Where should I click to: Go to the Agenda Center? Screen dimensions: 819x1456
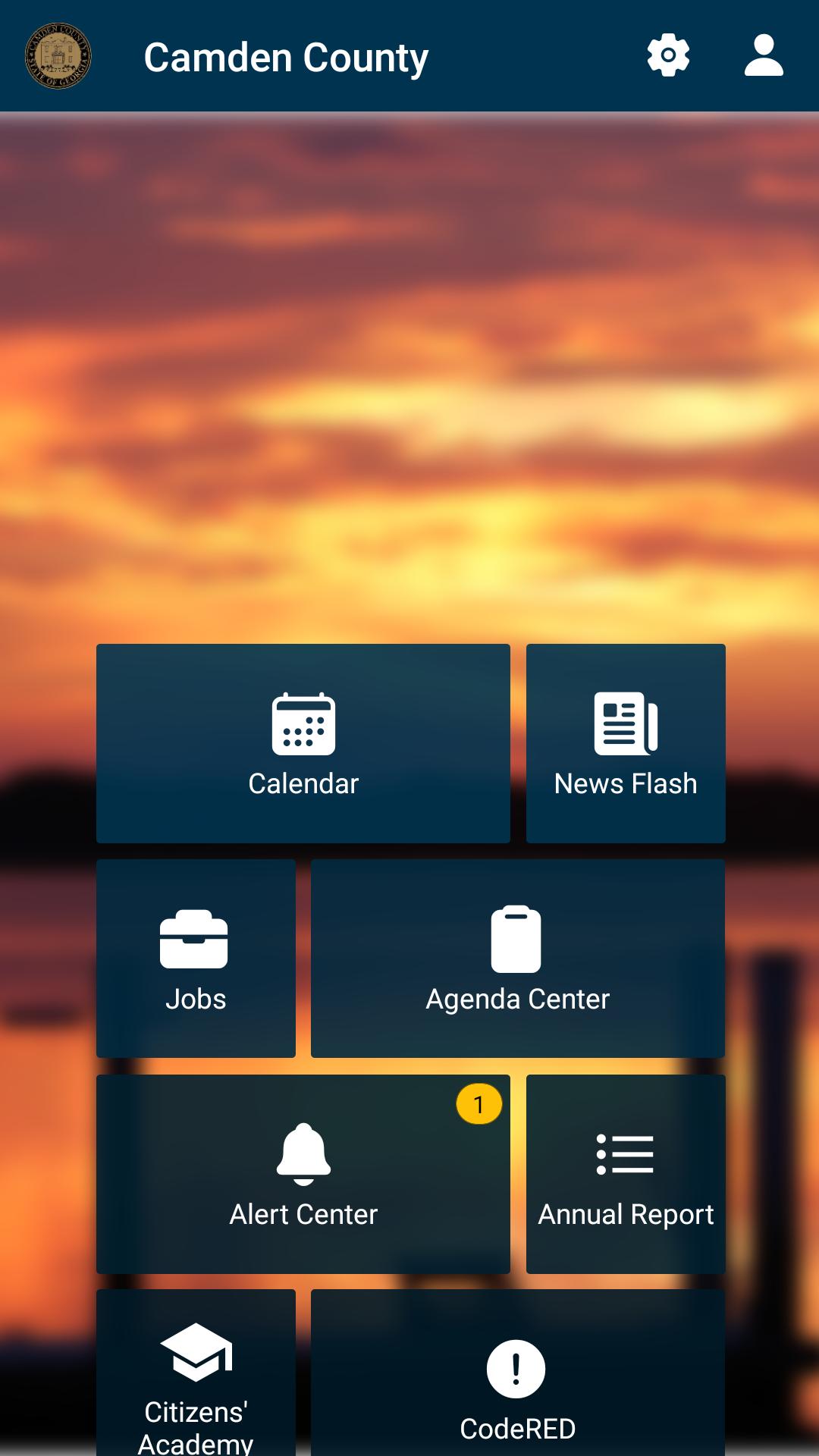[518, 959]
